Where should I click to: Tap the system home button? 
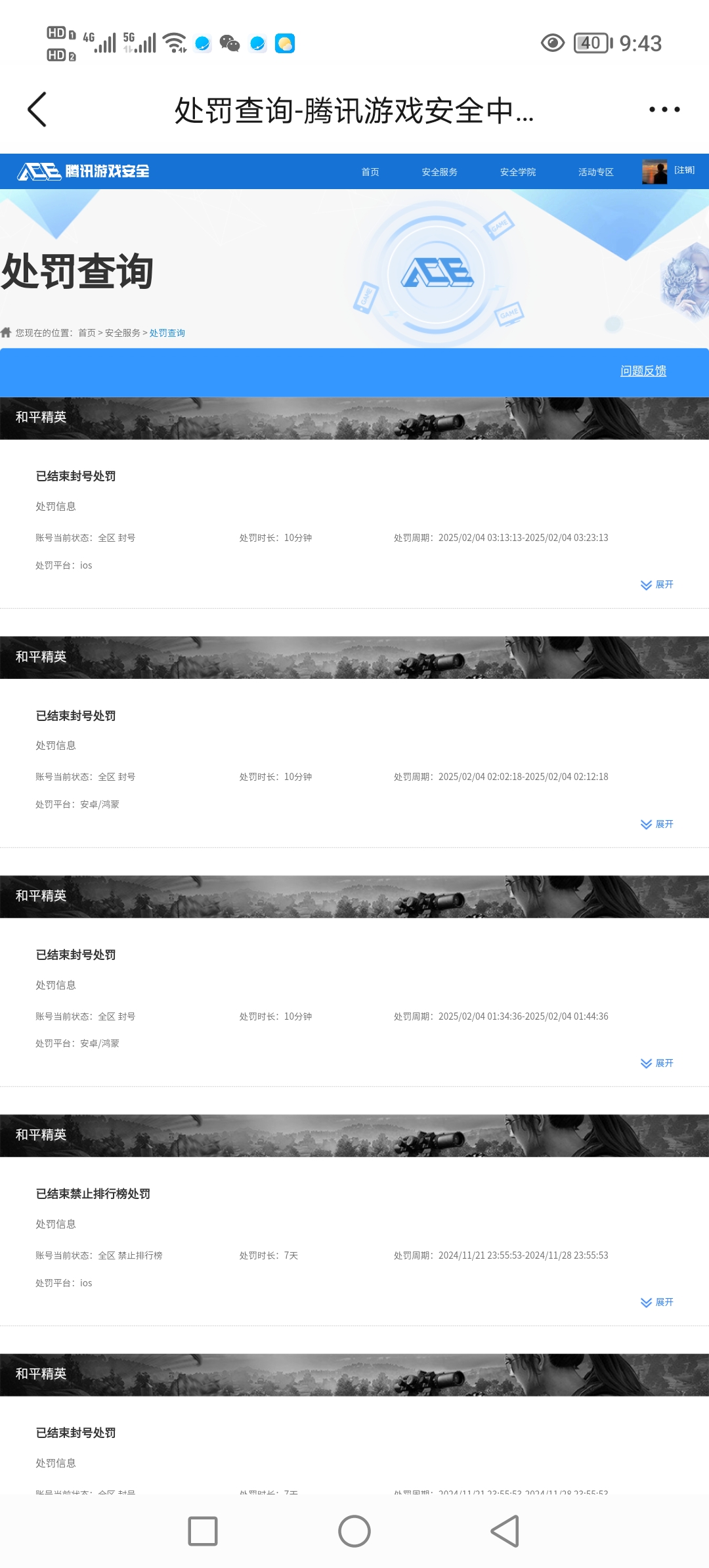(x=354, y=1531)
